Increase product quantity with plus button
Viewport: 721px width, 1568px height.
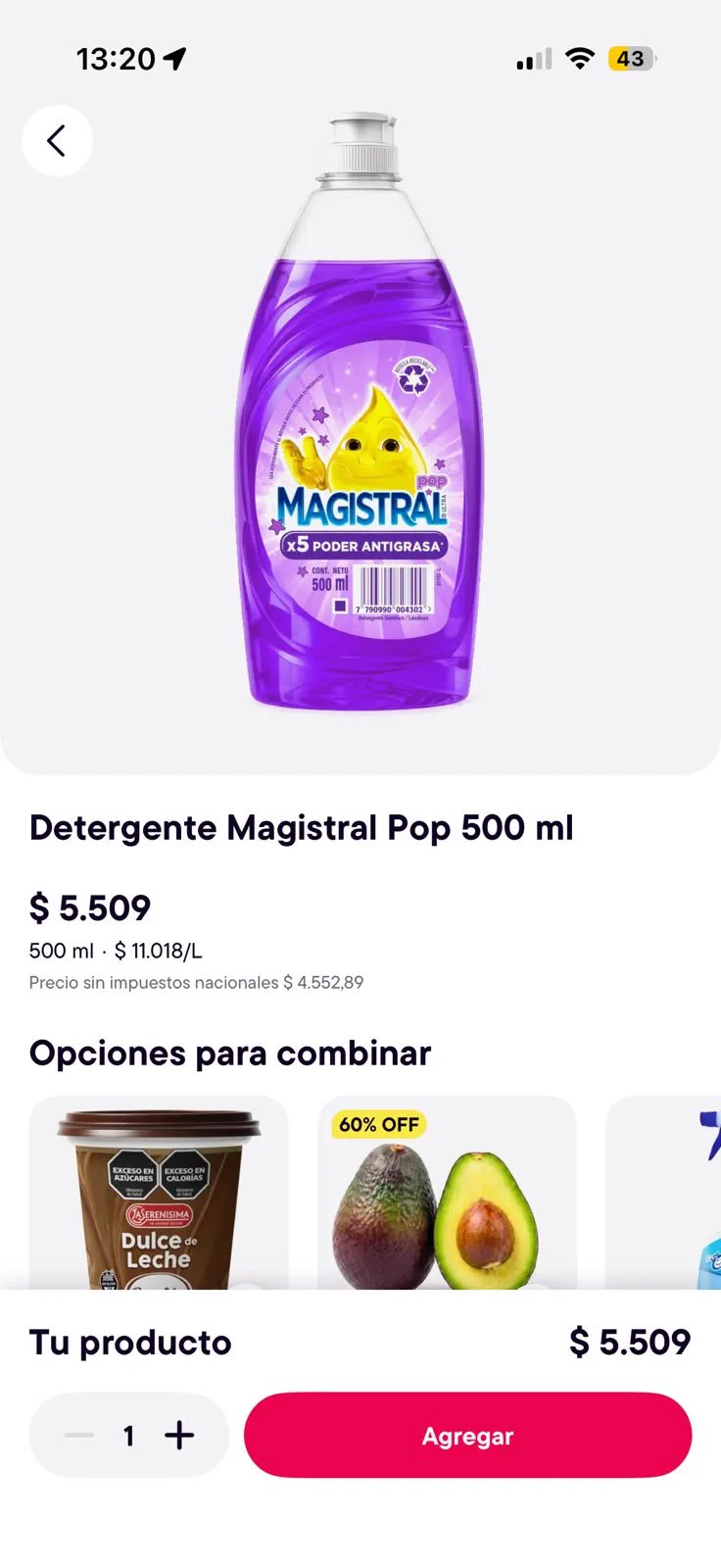[179, 1436]
